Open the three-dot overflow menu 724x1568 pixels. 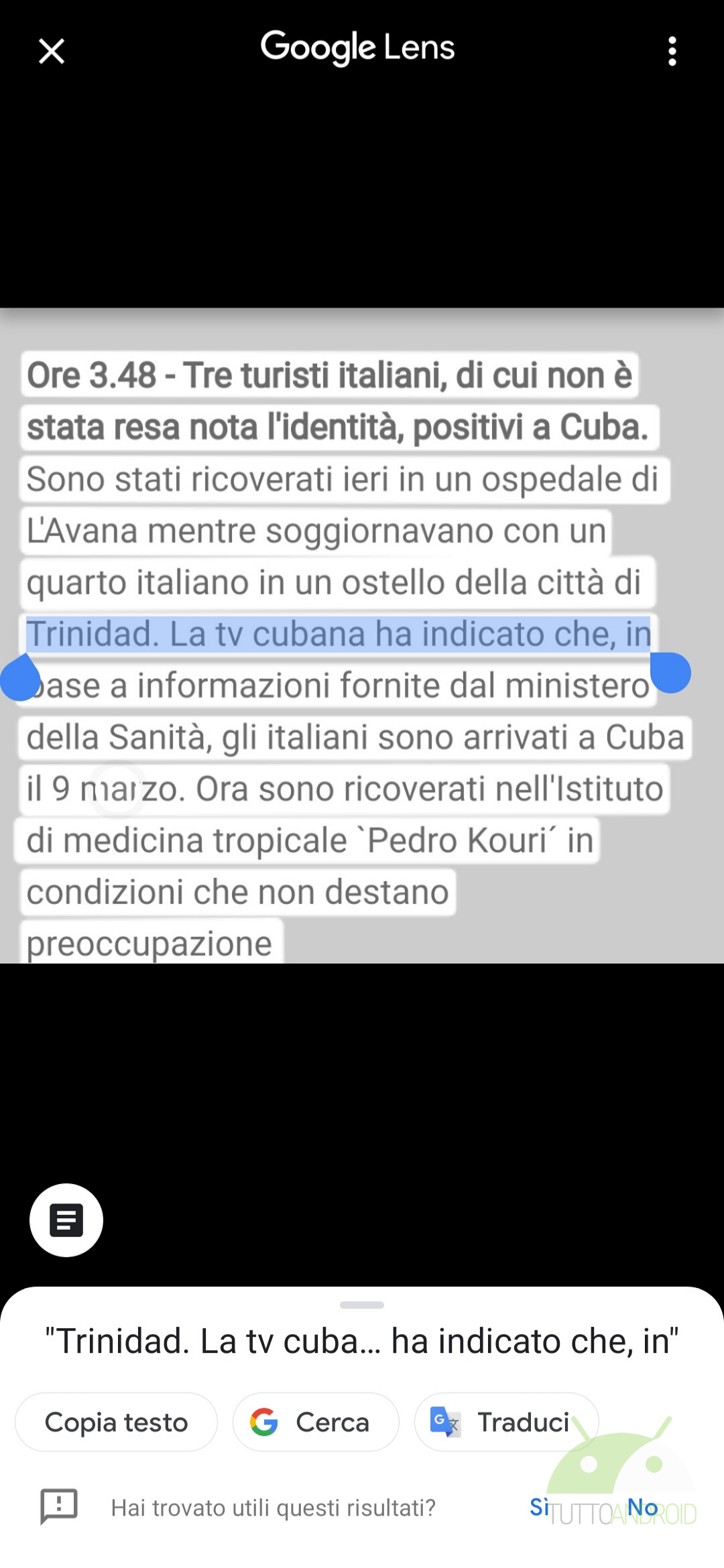tap(672, 51)
